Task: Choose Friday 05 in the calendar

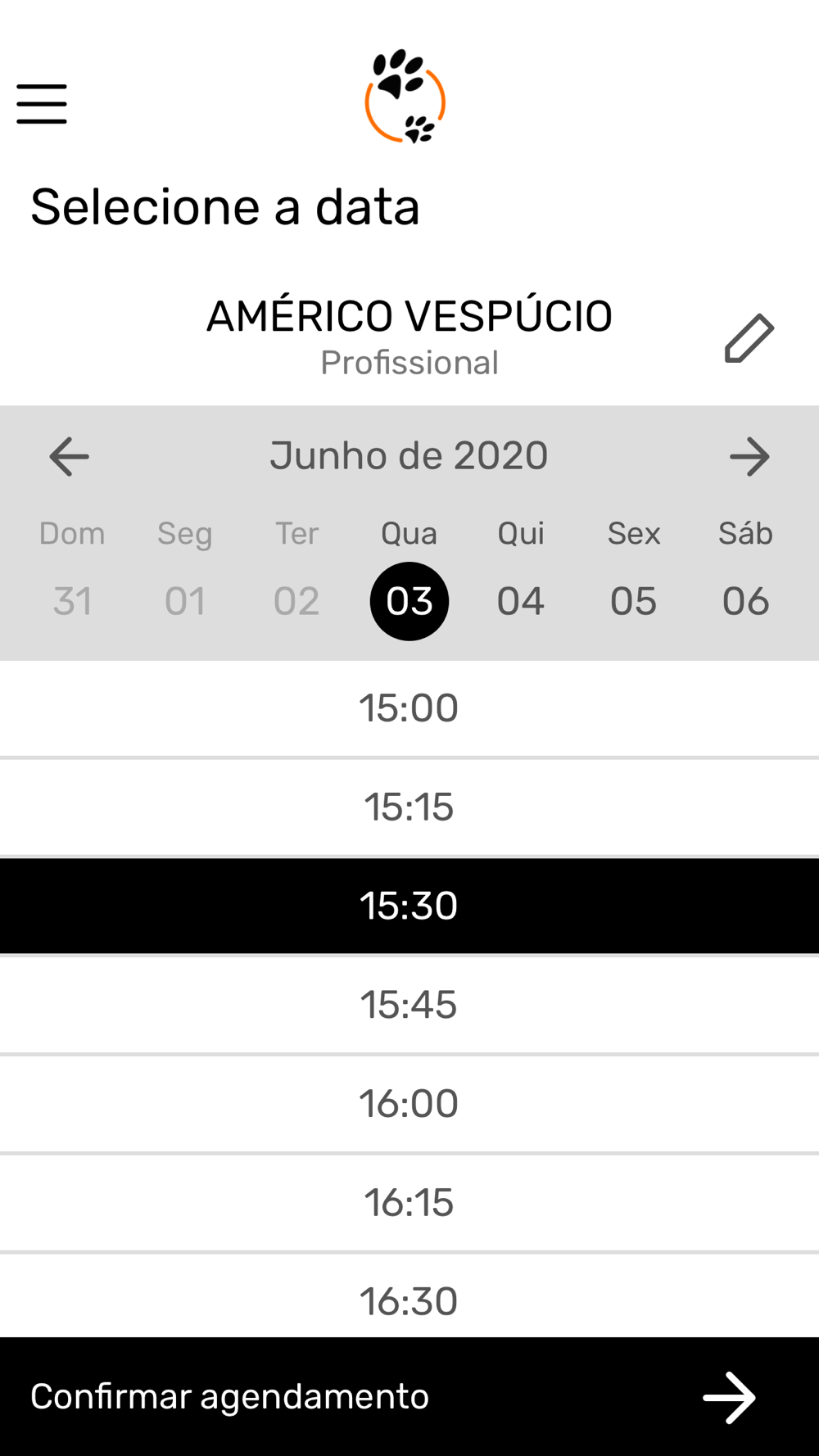Action: click(x=633, y=601)
